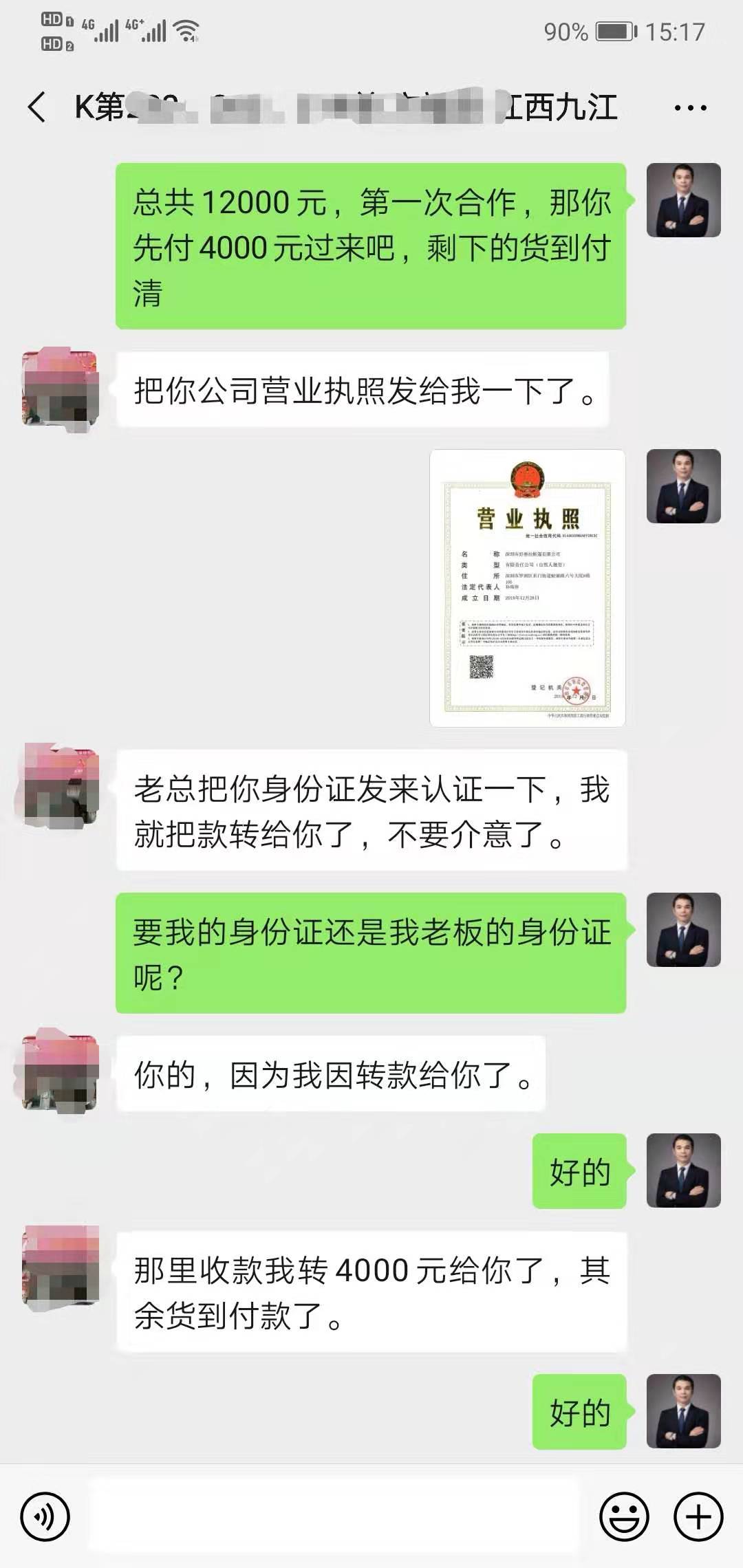Screen dimensions: 743x1568
Task: Switch to voice message input
Action: 45,1516
